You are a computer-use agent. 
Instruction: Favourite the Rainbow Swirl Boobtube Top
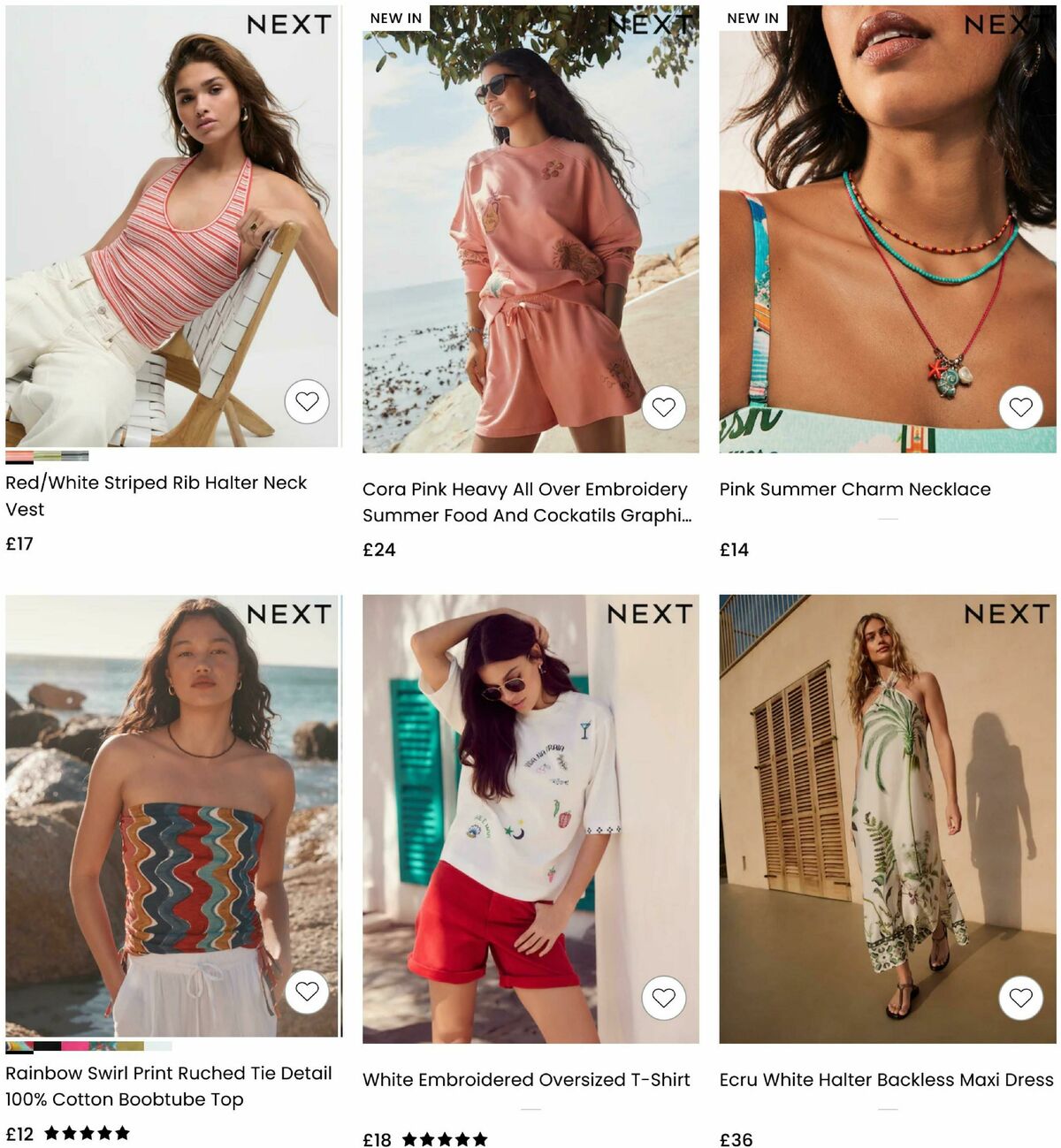309,992
